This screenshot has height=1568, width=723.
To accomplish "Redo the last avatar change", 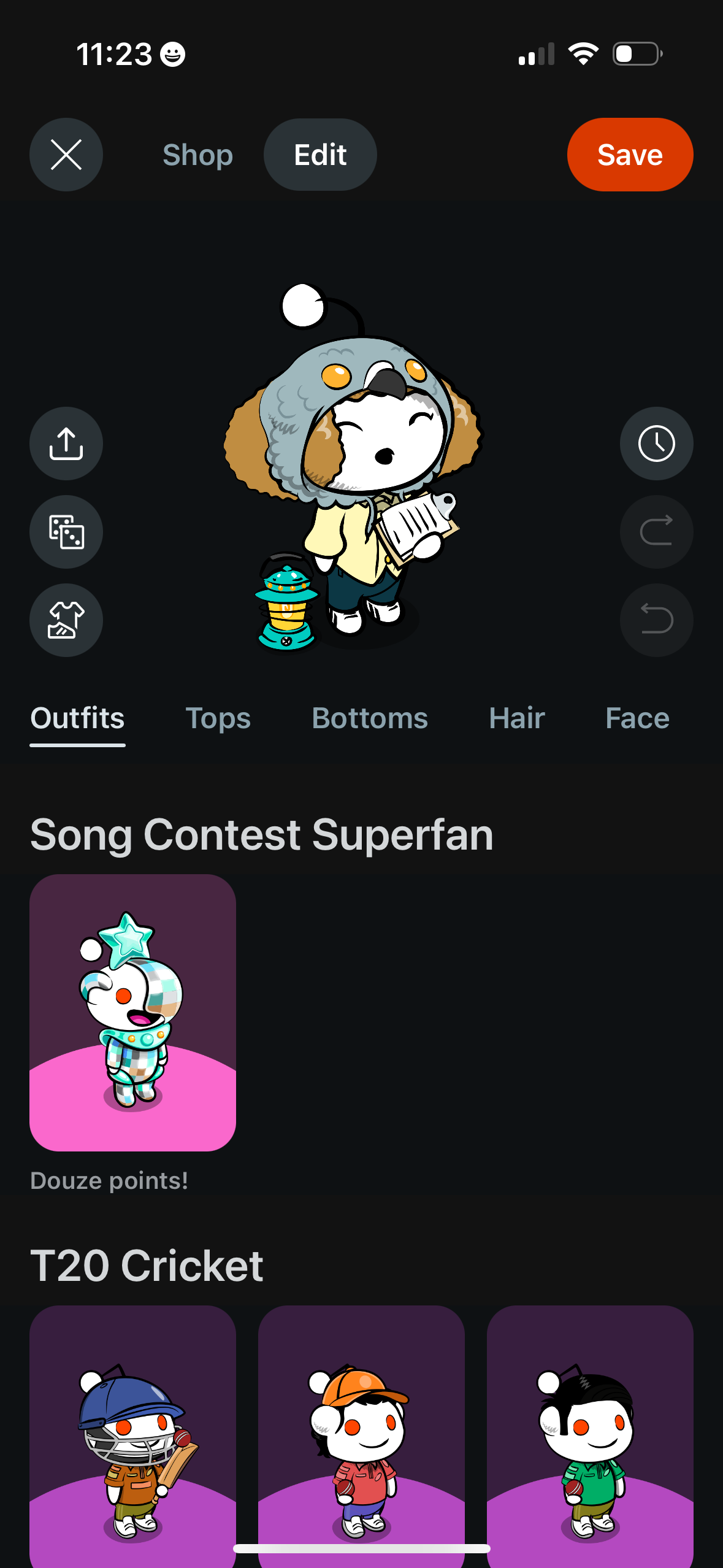I will 656,532.
